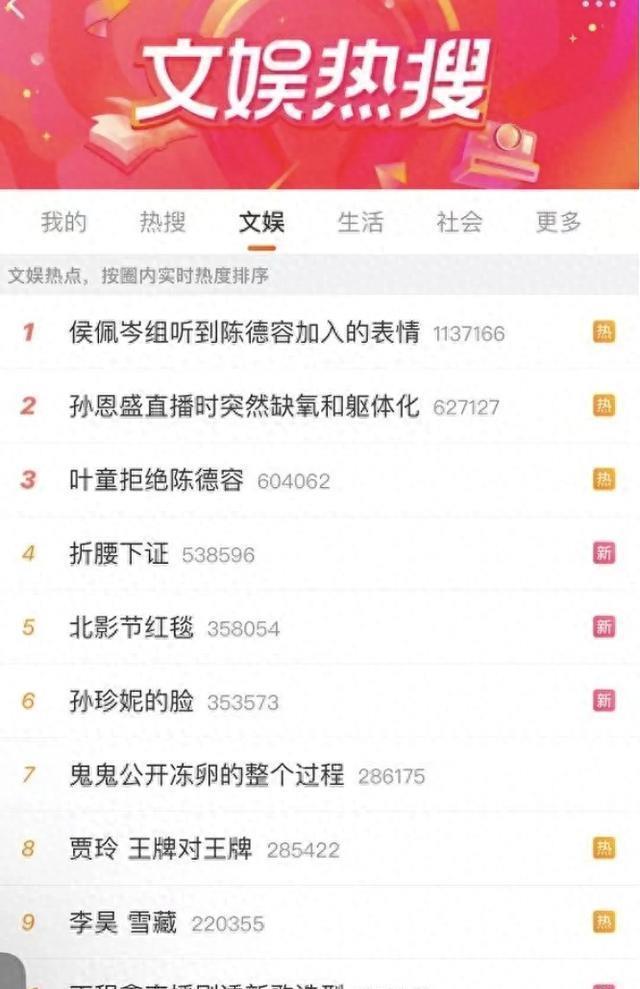
Task: Go back using the top-left arrow
Action: [x=14, y=8]
